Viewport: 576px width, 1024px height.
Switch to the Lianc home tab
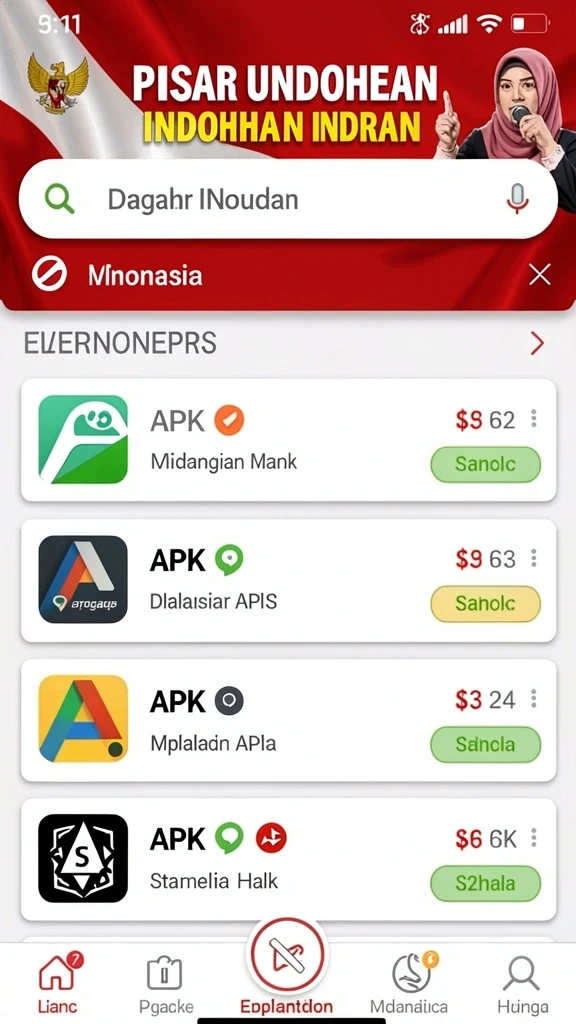[x=58, y=983]
